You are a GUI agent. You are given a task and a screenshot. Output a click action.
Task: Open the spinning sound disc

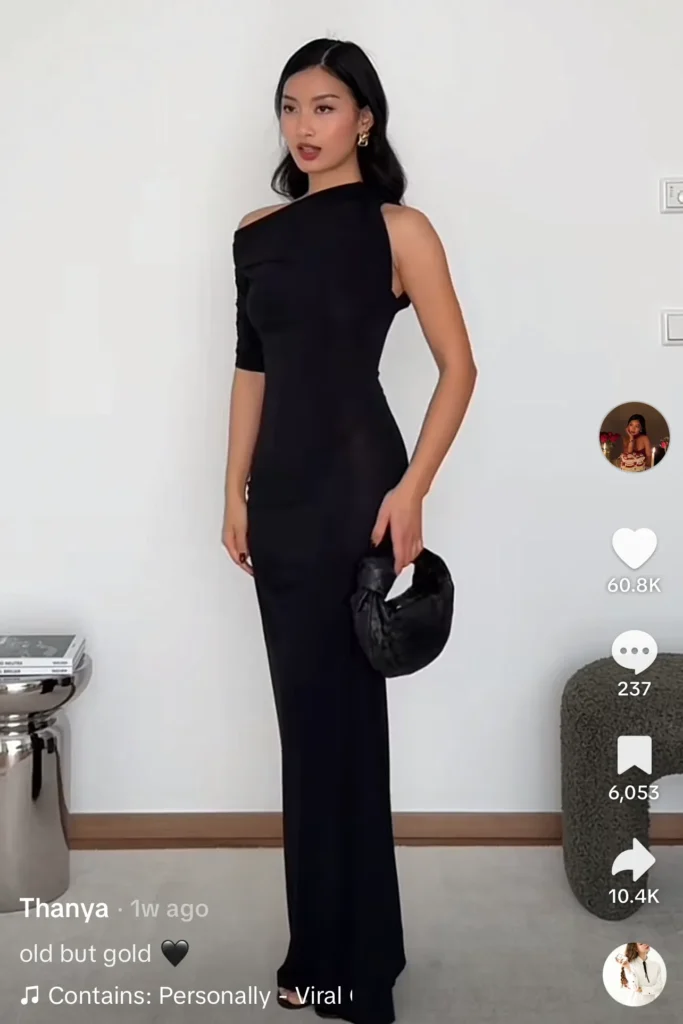(x=634, y=974)
